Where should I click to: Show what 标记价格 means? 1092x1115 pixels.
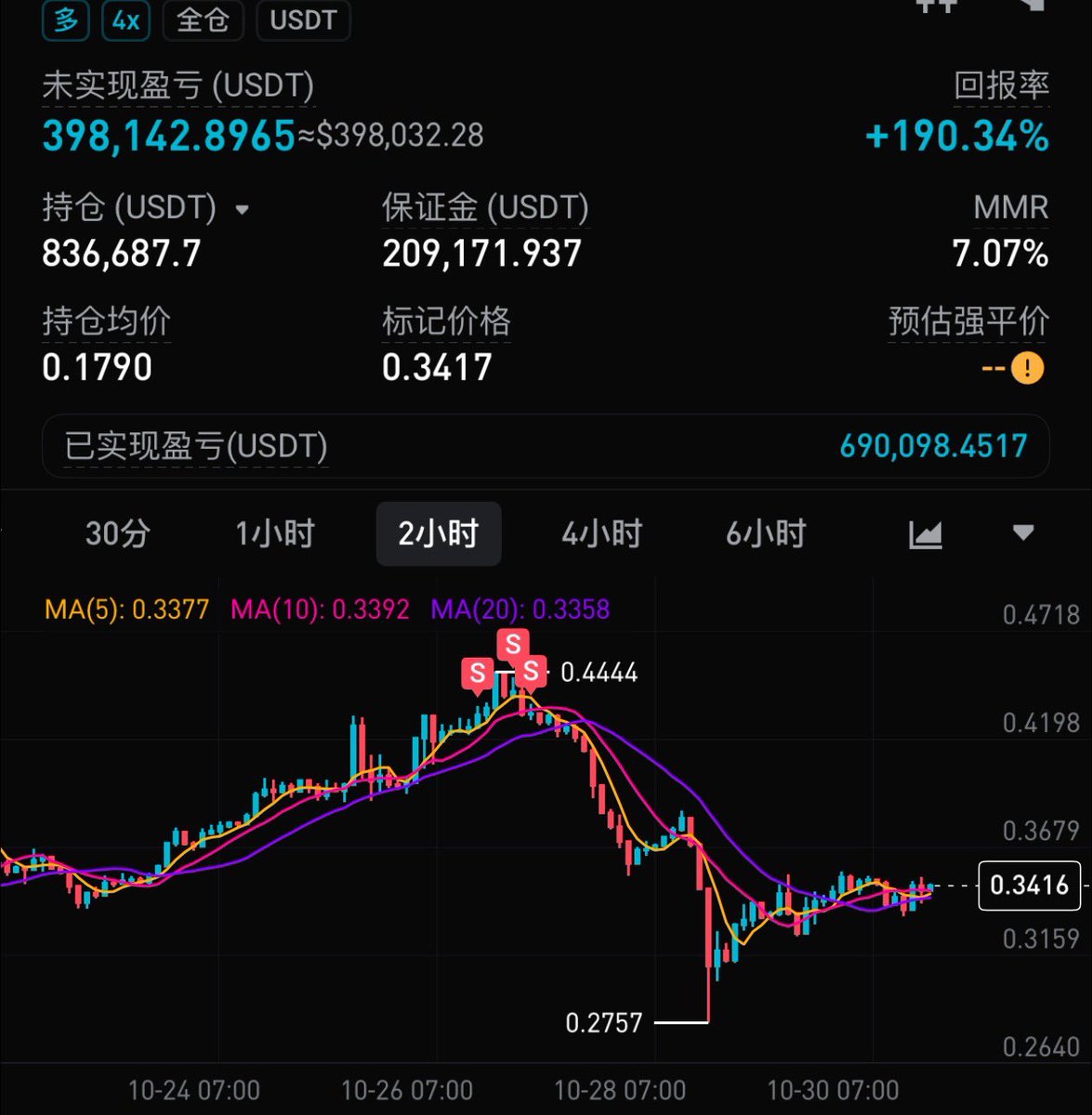446,321
